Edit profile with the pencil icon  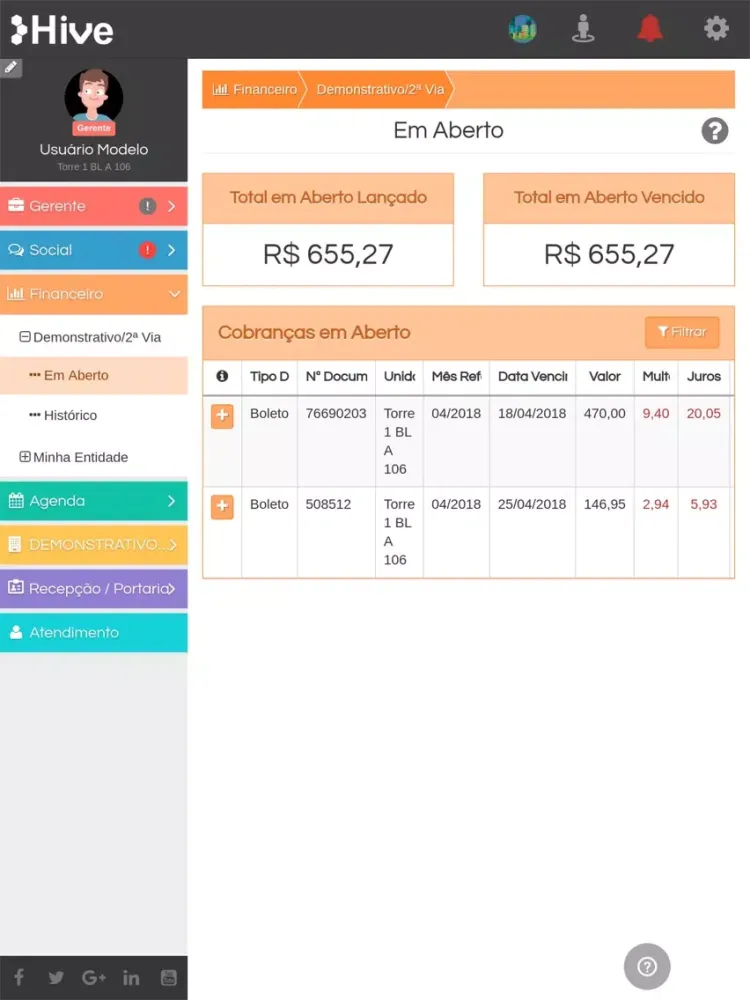[10, 67]
